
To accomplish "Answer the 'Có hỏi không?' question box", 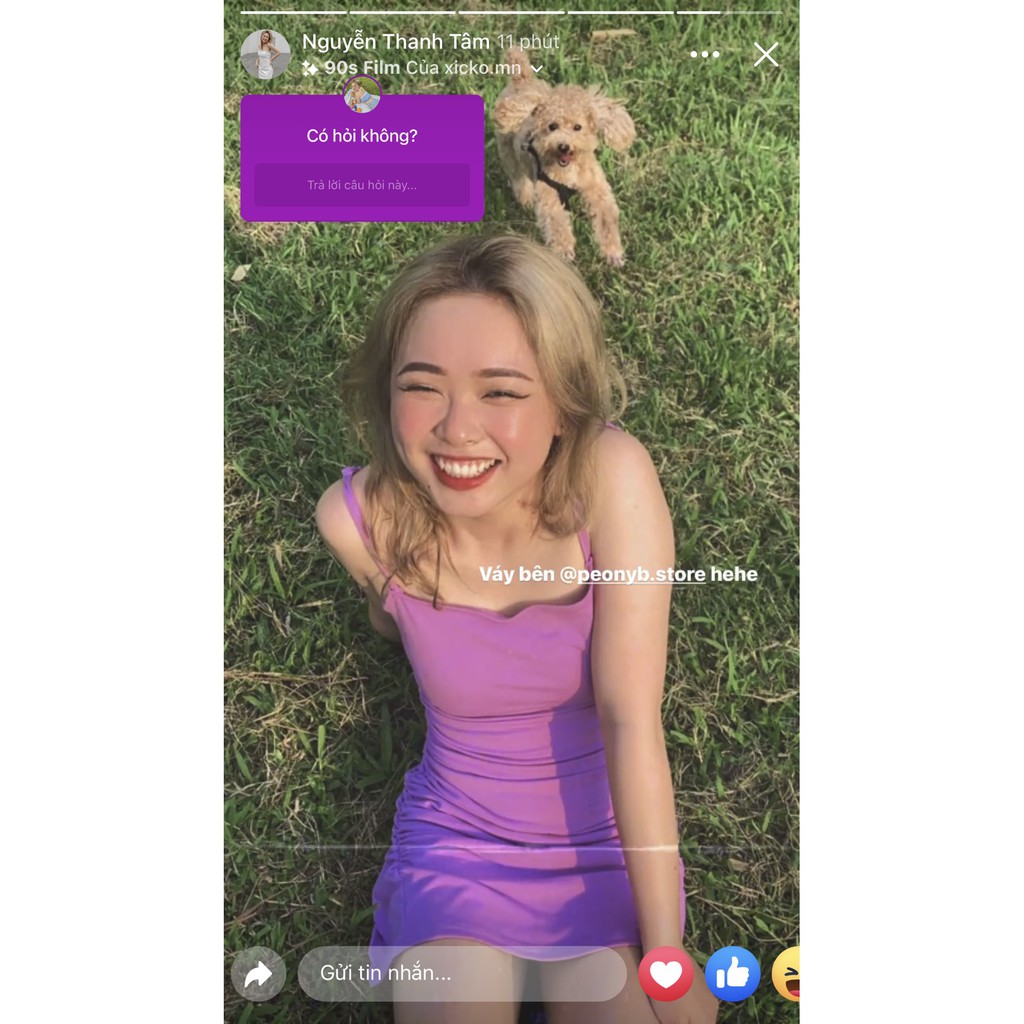I will coord(362,185).
